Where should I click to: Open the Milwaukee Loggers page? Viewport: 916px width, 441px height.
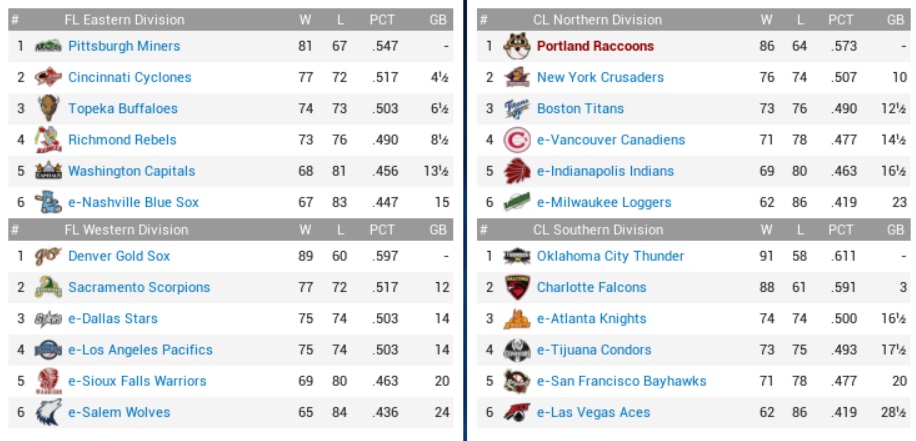(x=604, y=202)
